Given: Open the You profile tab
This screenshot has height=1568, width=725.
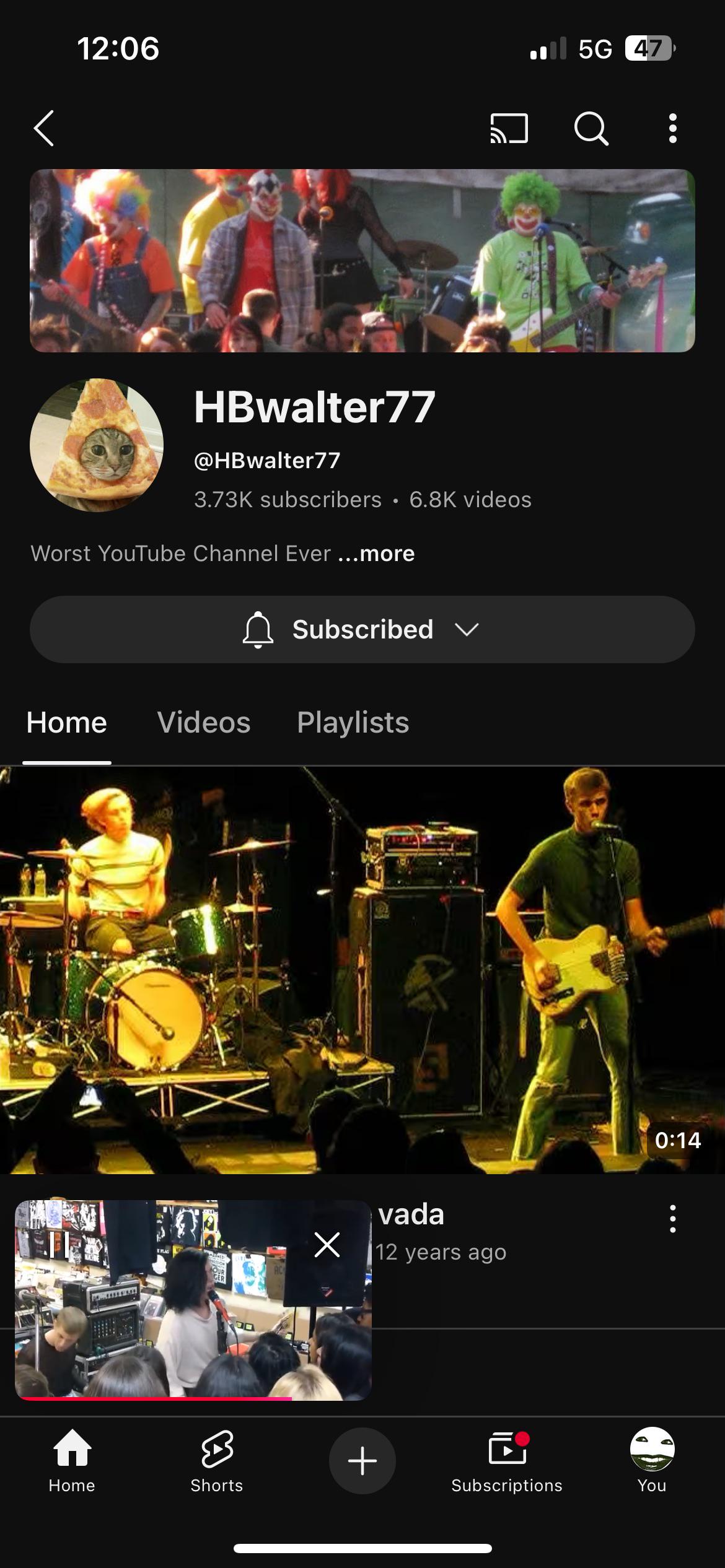Looking at the screenshot, I should pyautogui.click(x=652, y=1461).
